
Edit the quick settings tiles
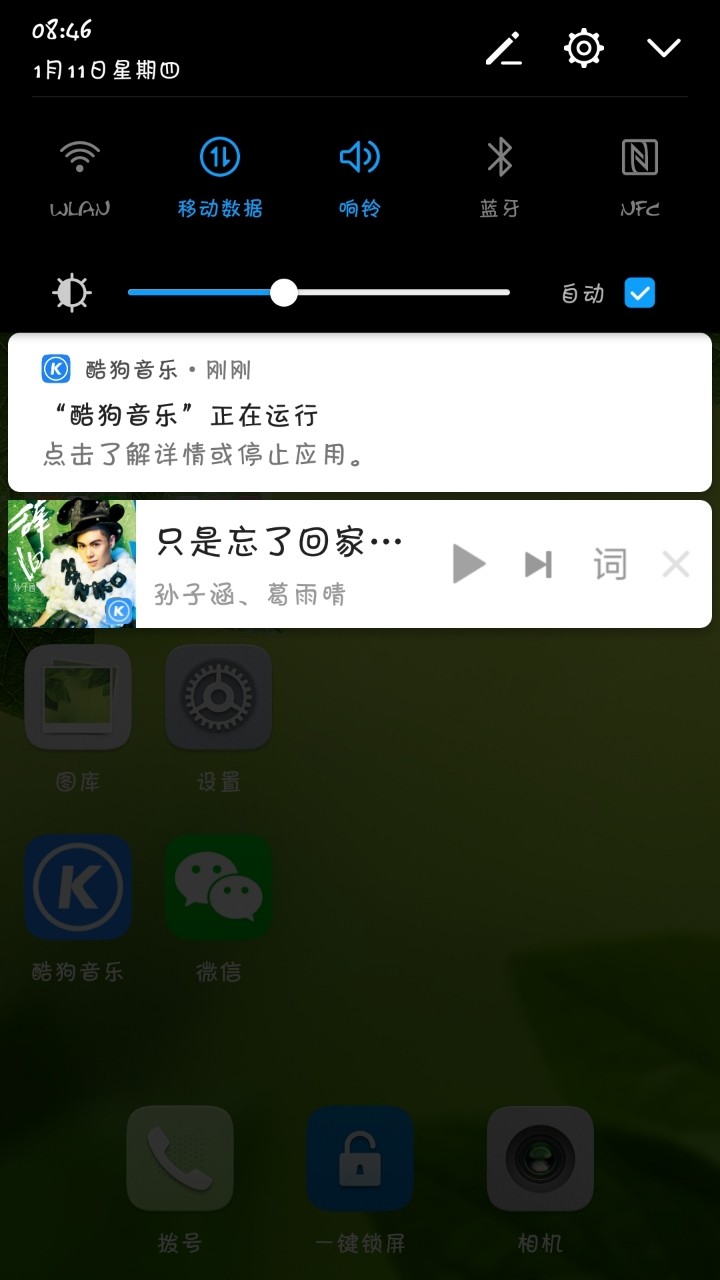click(x=504, y=48)
